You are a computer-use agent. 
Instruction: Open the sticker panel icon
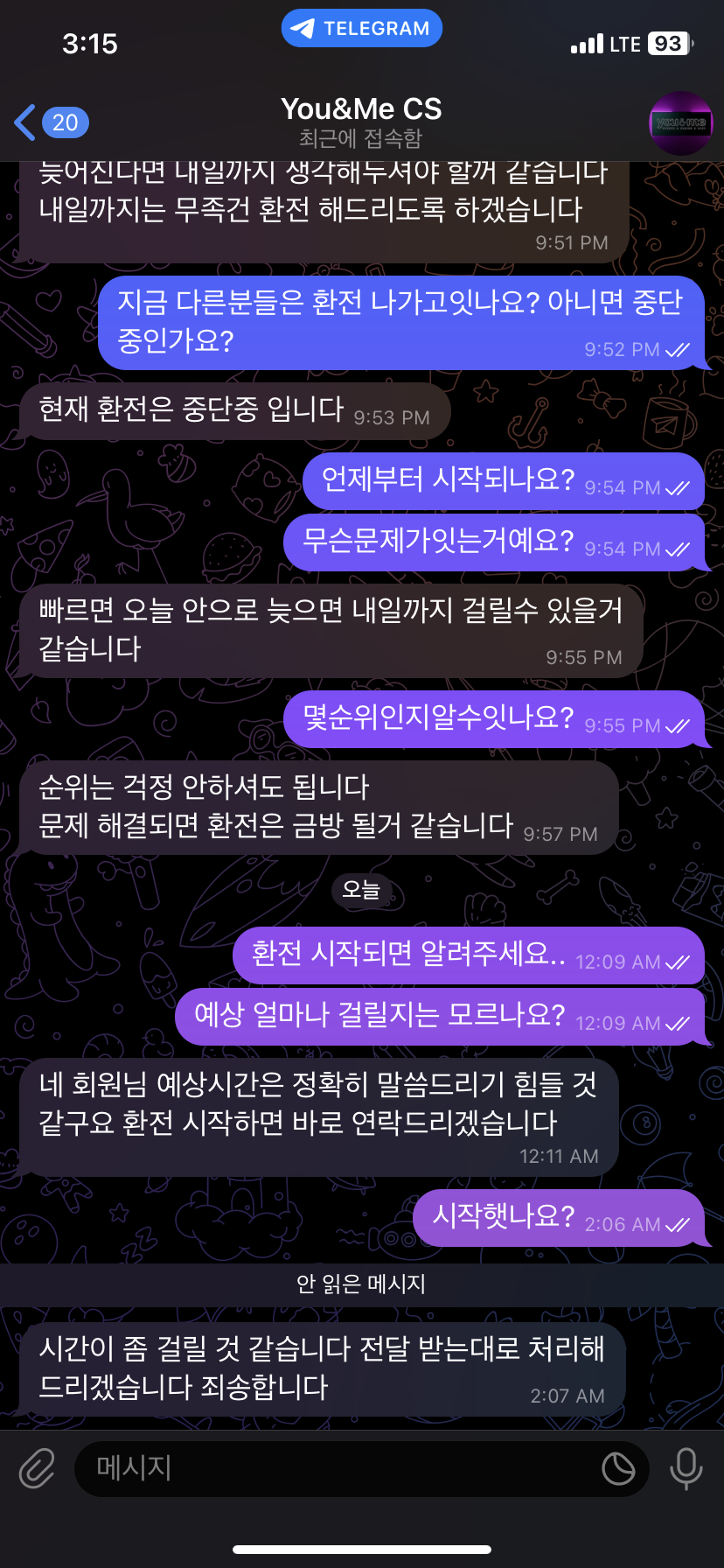pos(618,1468)
